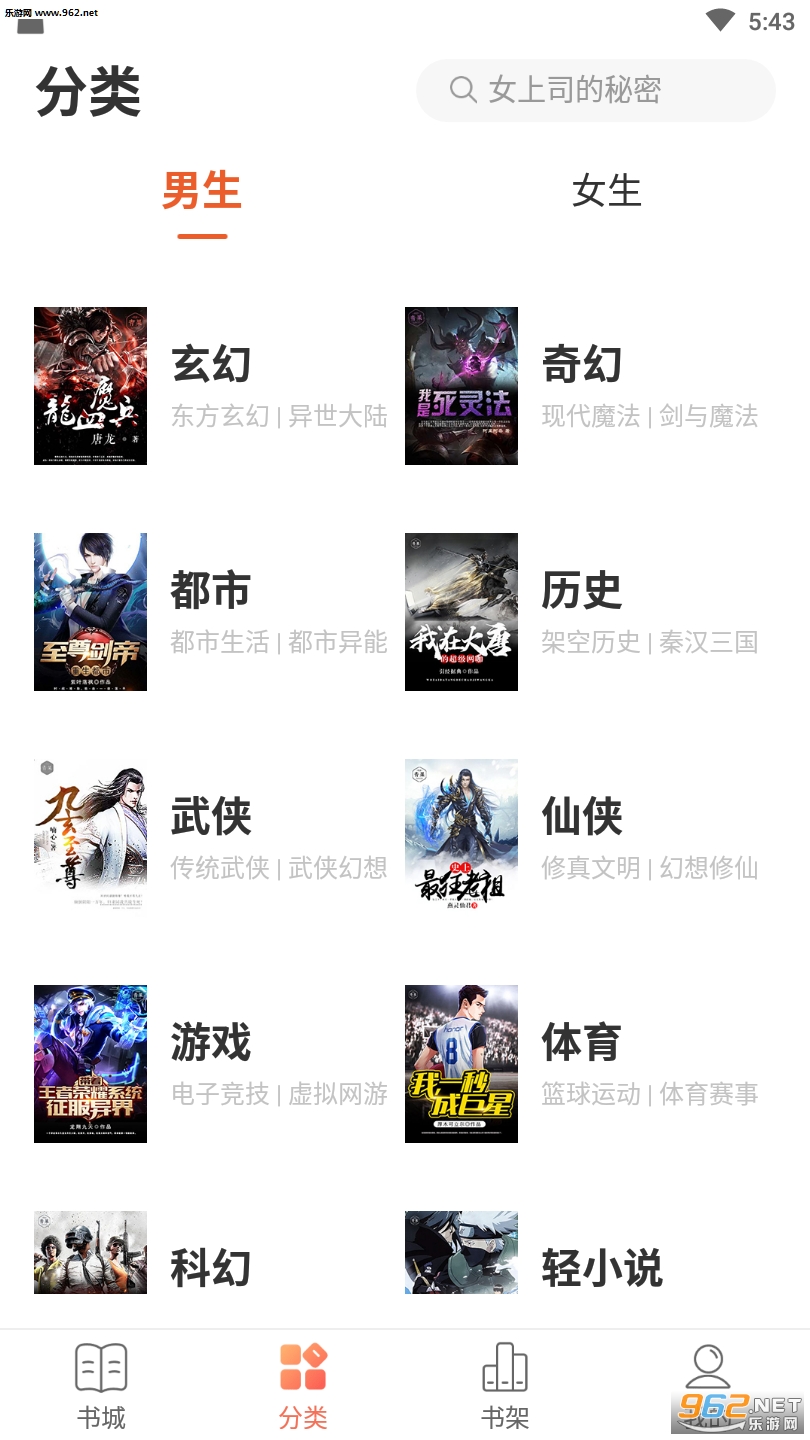This screenshot has width=810, height=1440.
Task: Open the 体育 category
Action: (582, 1063)
